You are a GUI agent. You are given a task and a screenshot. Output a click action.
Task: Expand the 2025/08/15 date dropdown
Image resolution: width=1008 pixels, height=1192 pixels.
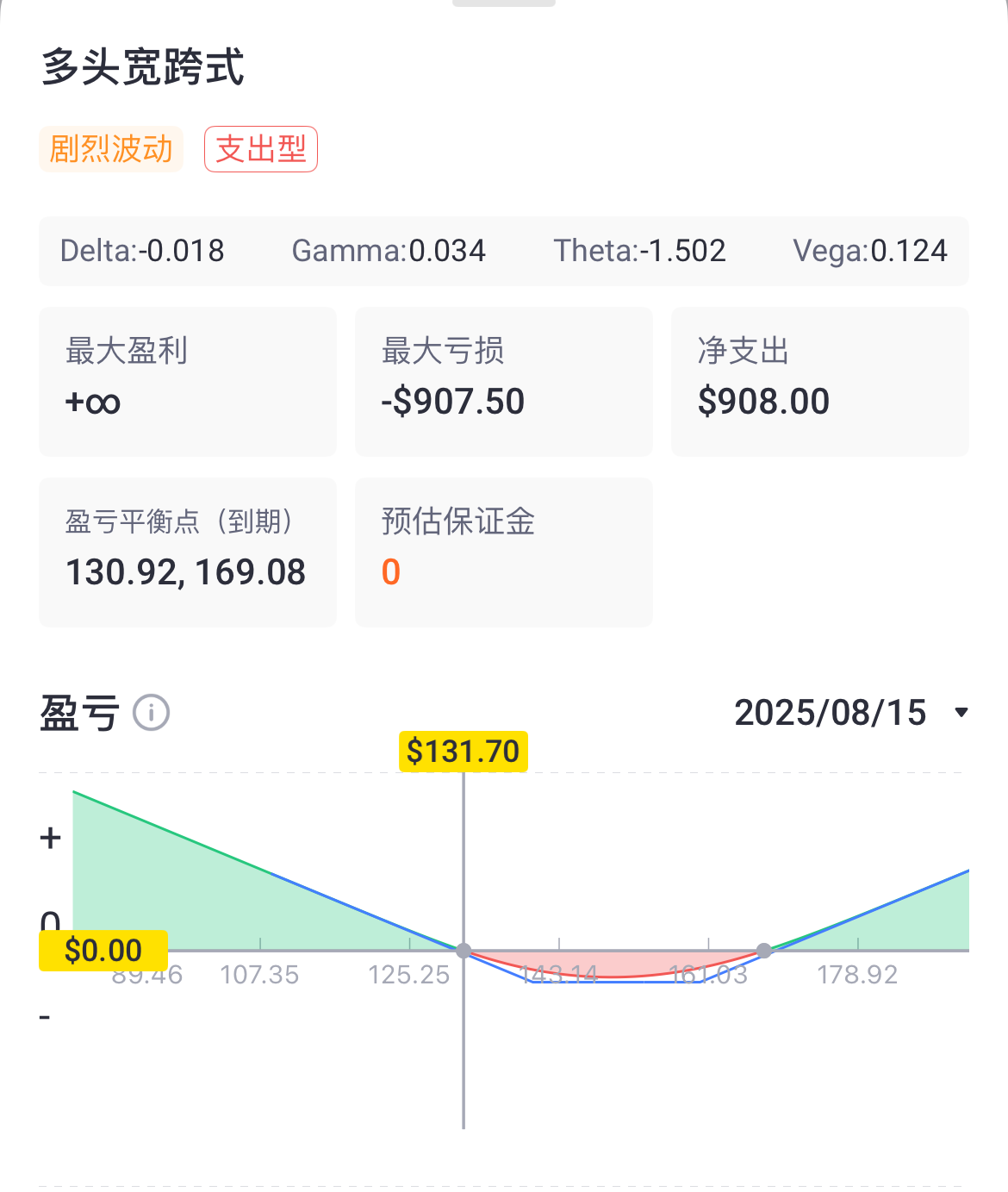coord(961,713)
